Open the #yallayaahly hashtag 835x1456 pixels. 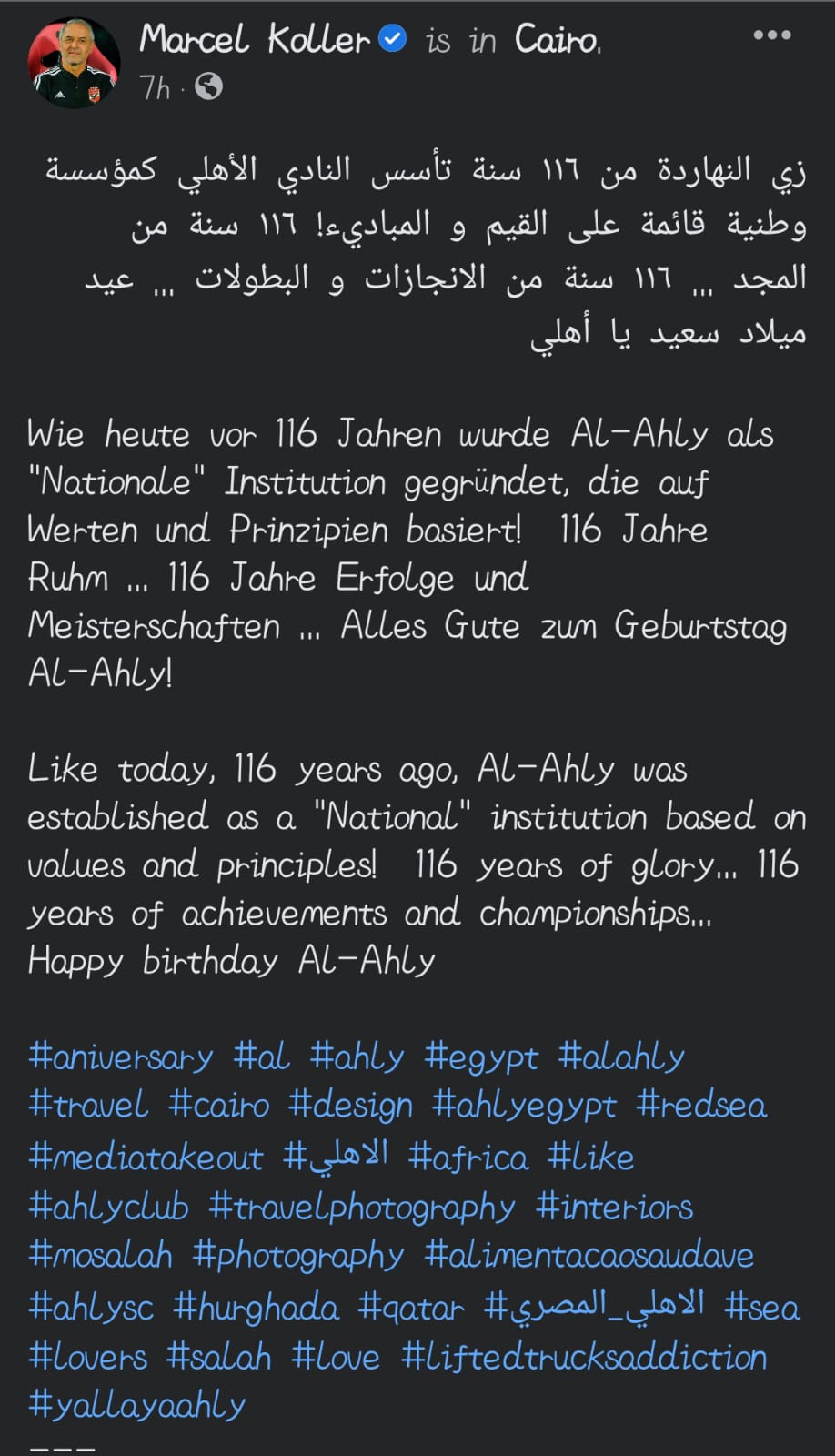coord(136,1406)
